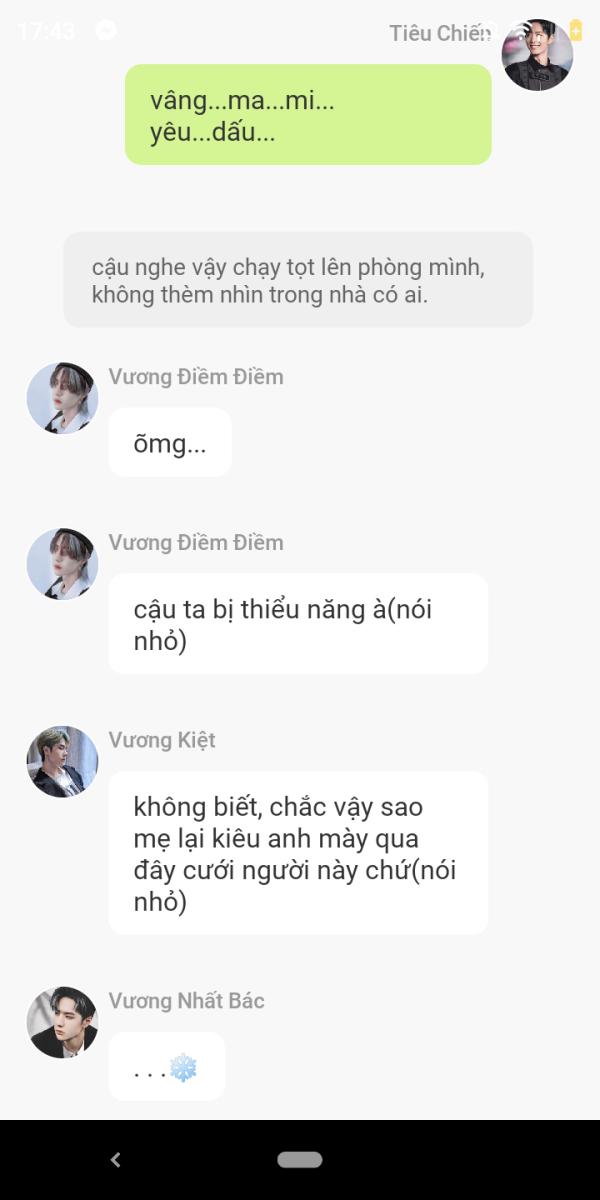Open Vương Kiệt's avatar
This screenshot has height=1200, width=600.
coord(62,762)
